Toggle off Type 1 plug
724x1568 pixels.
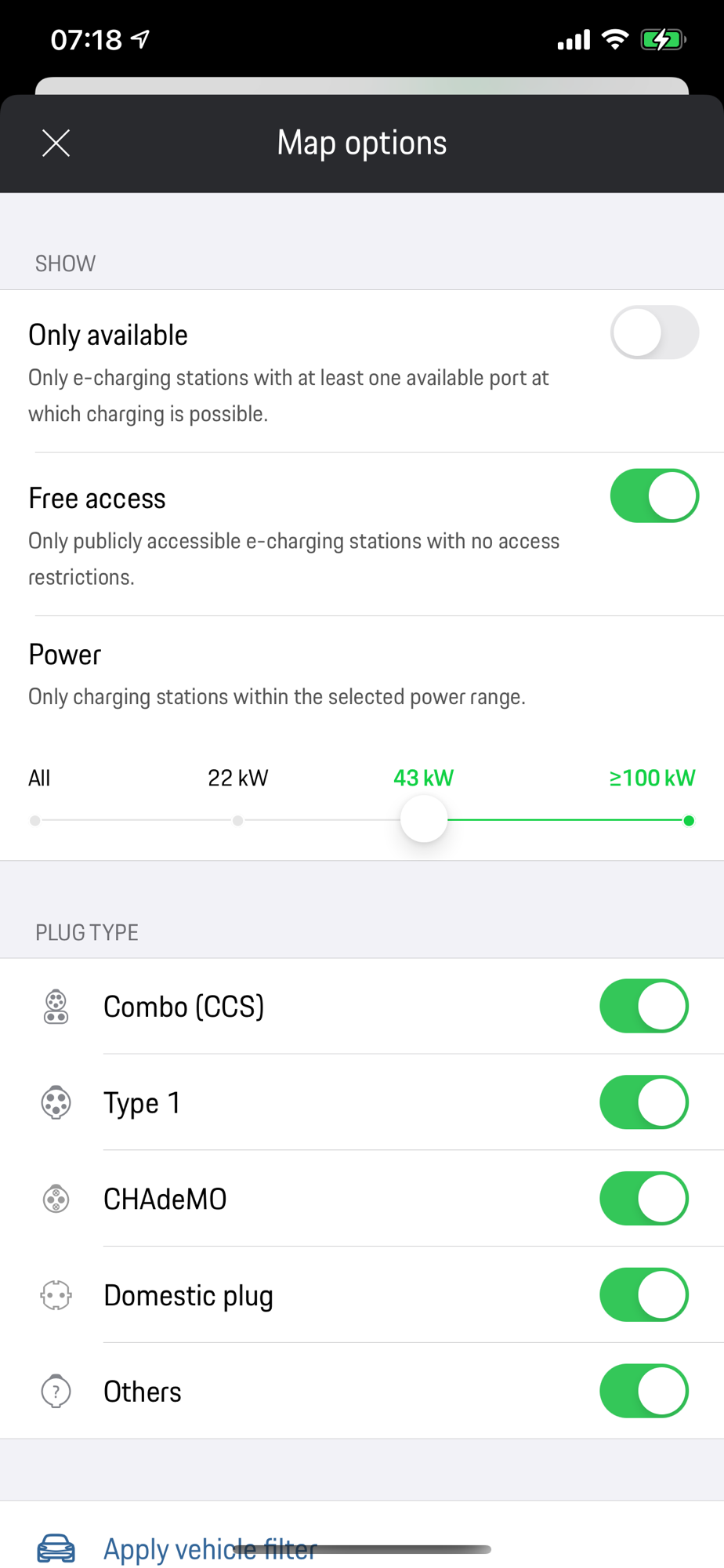644,1102
